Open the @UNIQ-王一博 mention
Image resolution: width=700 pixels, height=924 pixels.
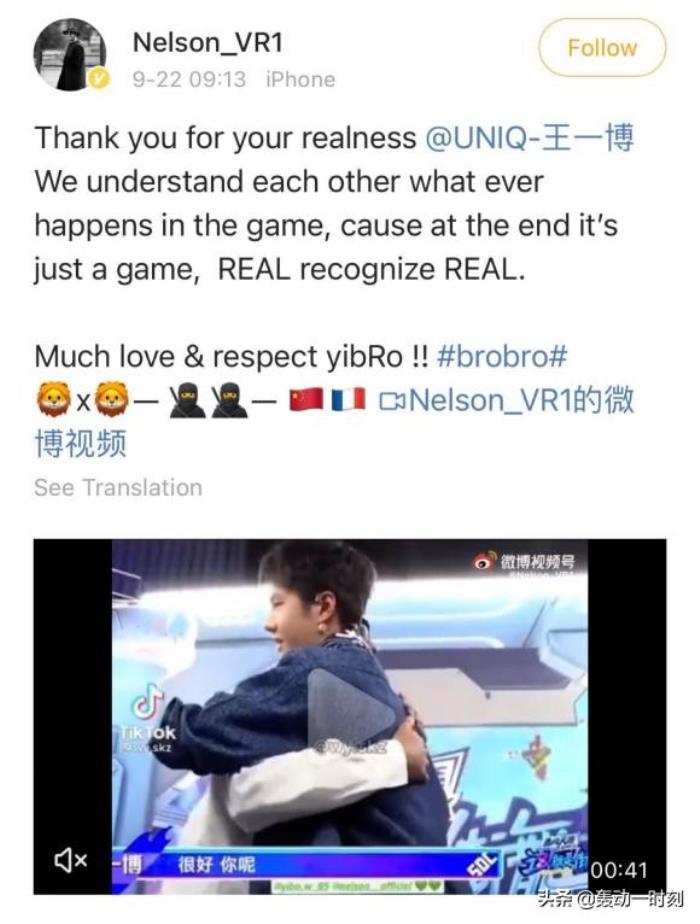point(529,137)
